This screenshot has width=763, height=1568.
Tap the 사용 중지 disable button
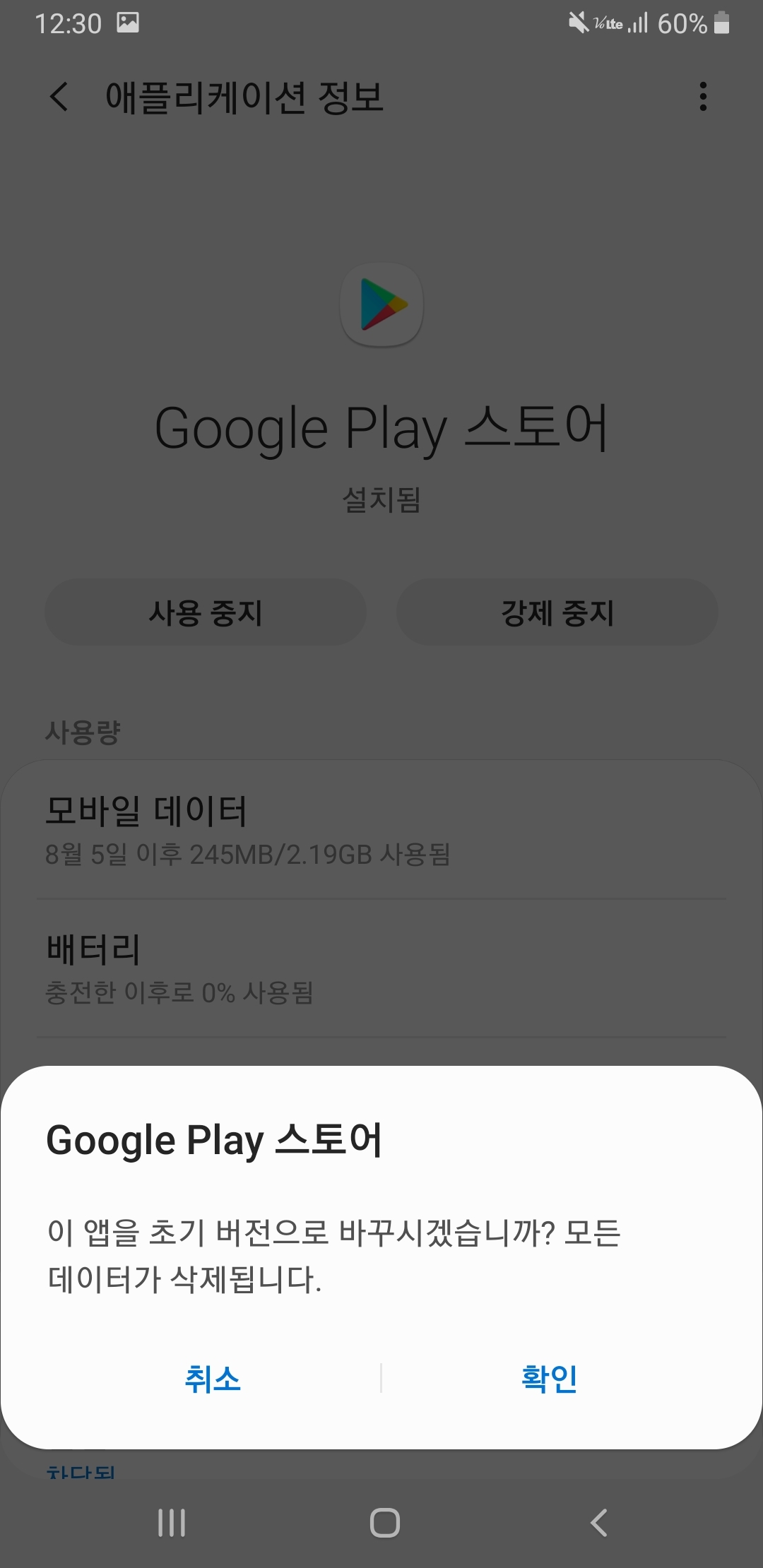point(206,612)
